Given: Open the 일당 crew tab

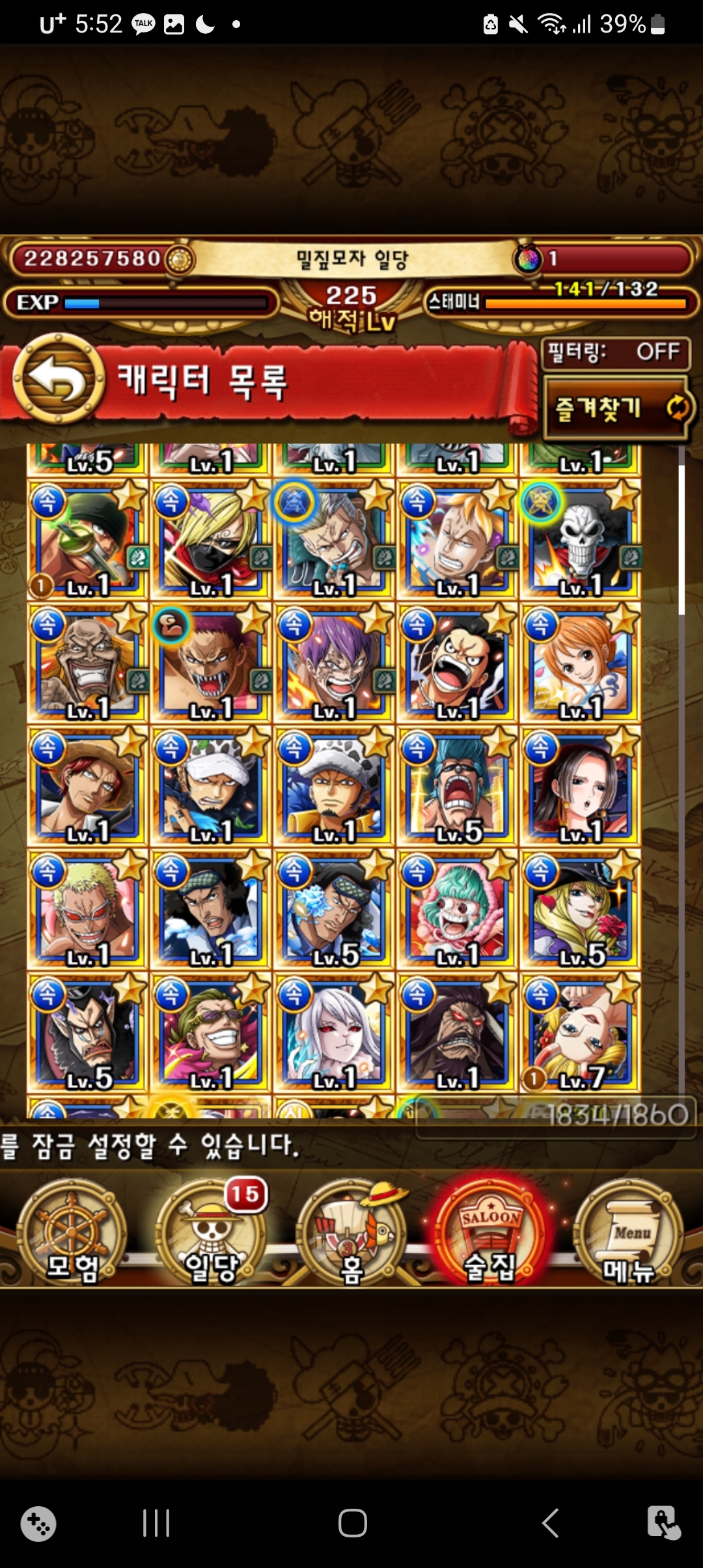Looking at the screenshot, I should click(212, 1231).
